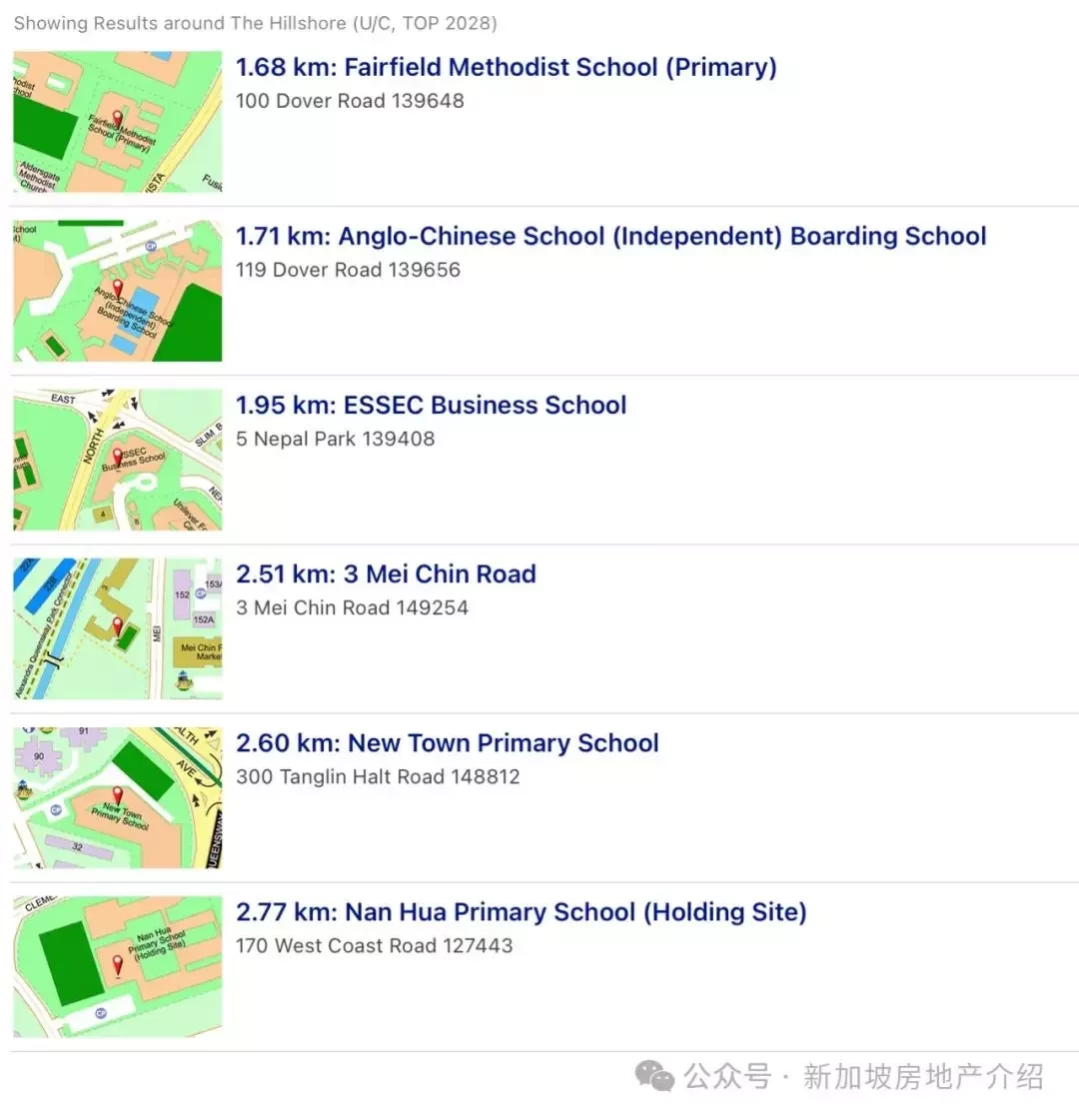Choose New Town Primary School

click(x=447, y=743)
